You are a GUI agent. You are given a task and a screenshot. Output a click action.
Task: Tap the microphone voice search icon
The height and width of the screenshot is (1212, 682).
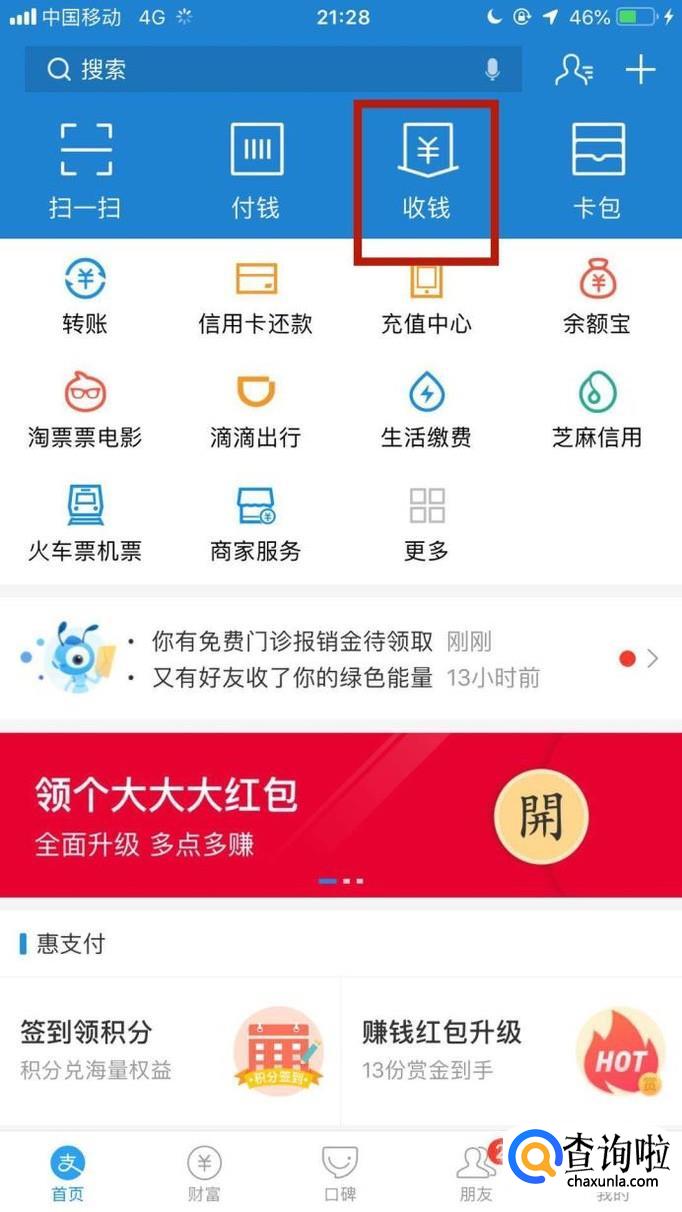pyautogui.click(x=492, y=70)
